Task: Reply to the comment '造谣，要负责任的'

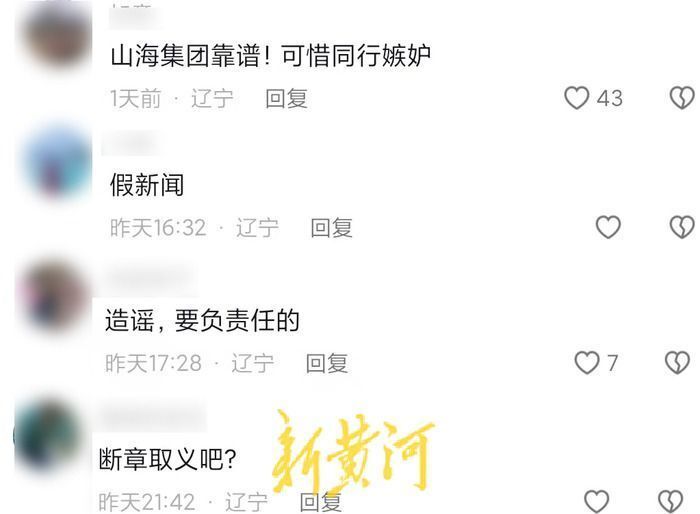Action: [326, 364]
